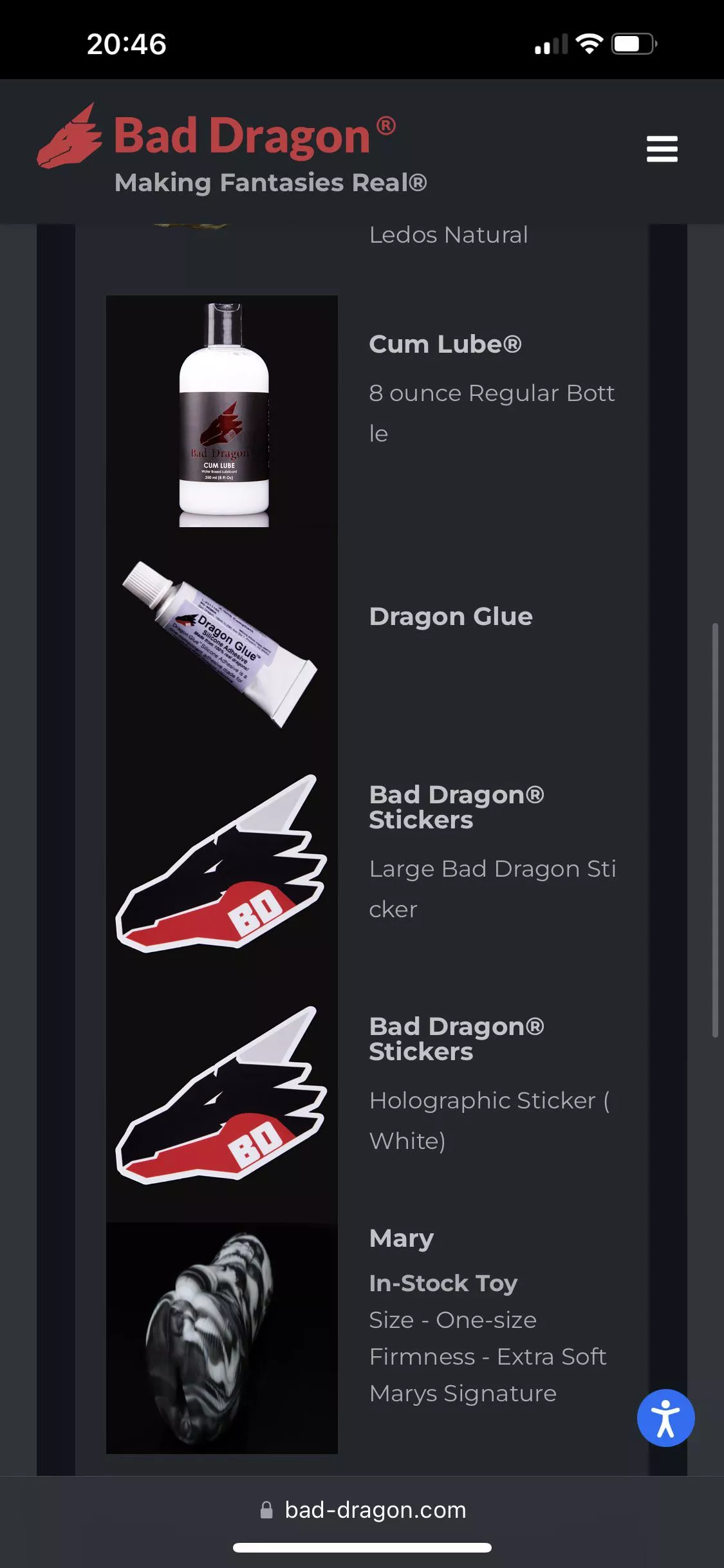The width and height of the screenshot is (724, 1568).
Task: View the Holographic Sticker (White) image
Action: (222, 1096)
